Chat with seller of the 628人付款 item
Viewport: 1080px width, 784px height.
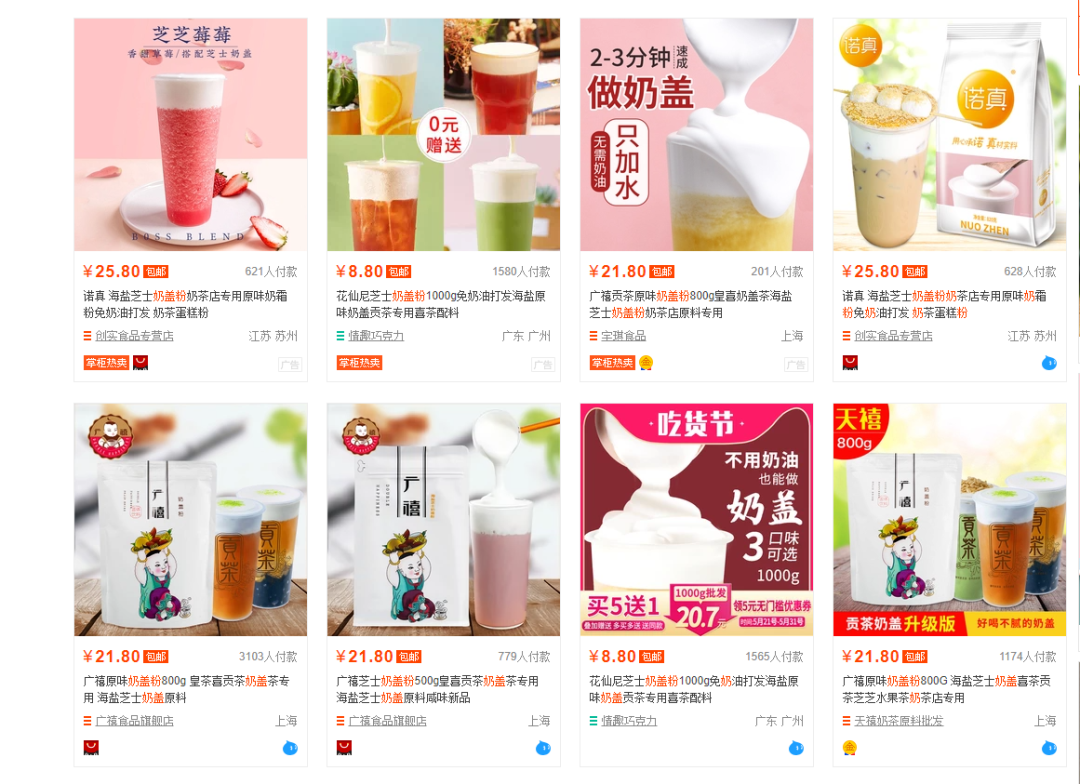click(1049, 363)
